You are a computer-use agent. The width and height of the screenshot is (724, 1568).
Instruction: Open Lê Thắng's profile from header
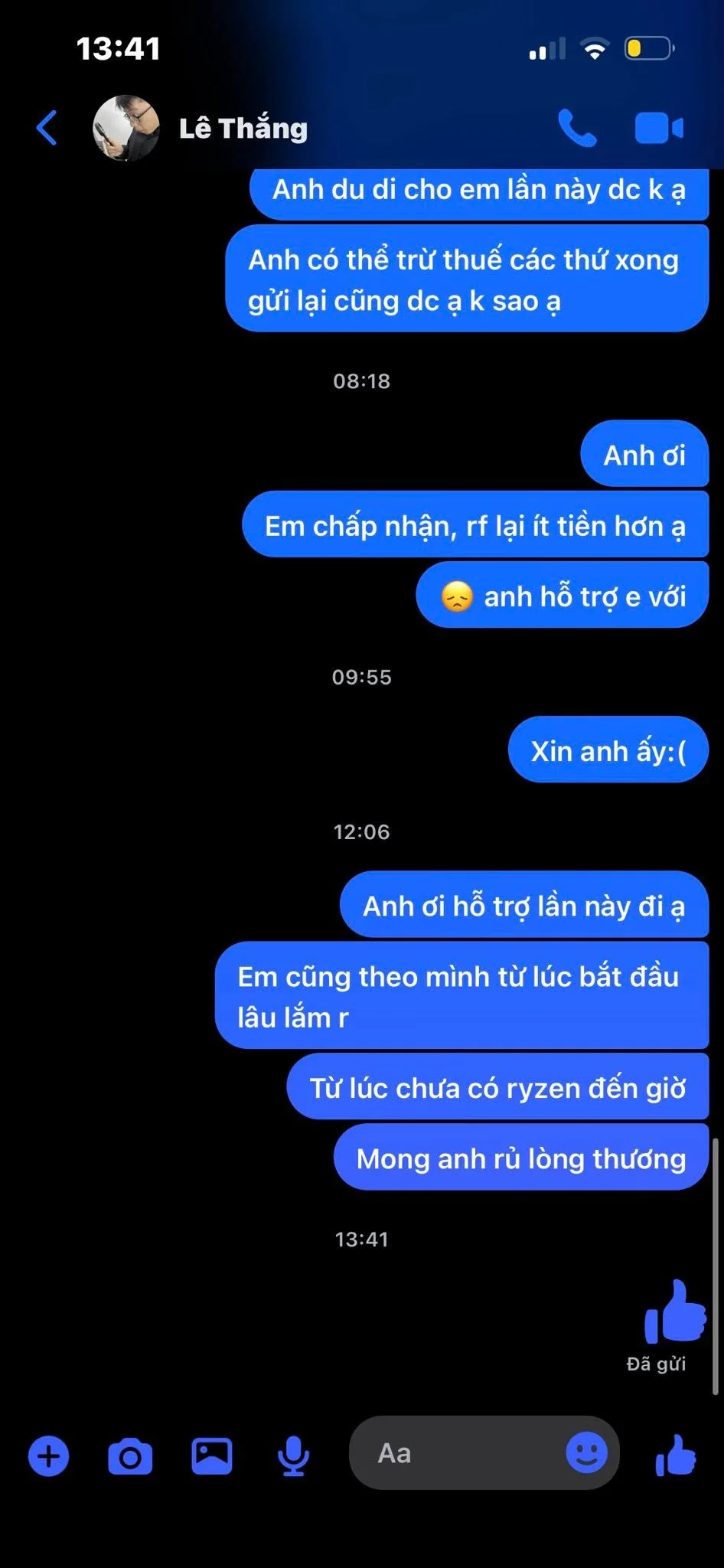click(x=243, y=128)
